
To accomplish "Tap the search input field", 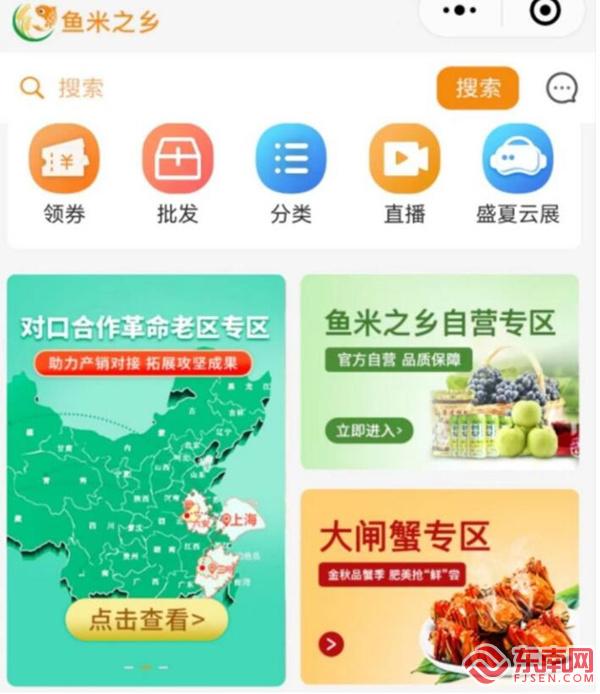I will click(x=230, y=88).
